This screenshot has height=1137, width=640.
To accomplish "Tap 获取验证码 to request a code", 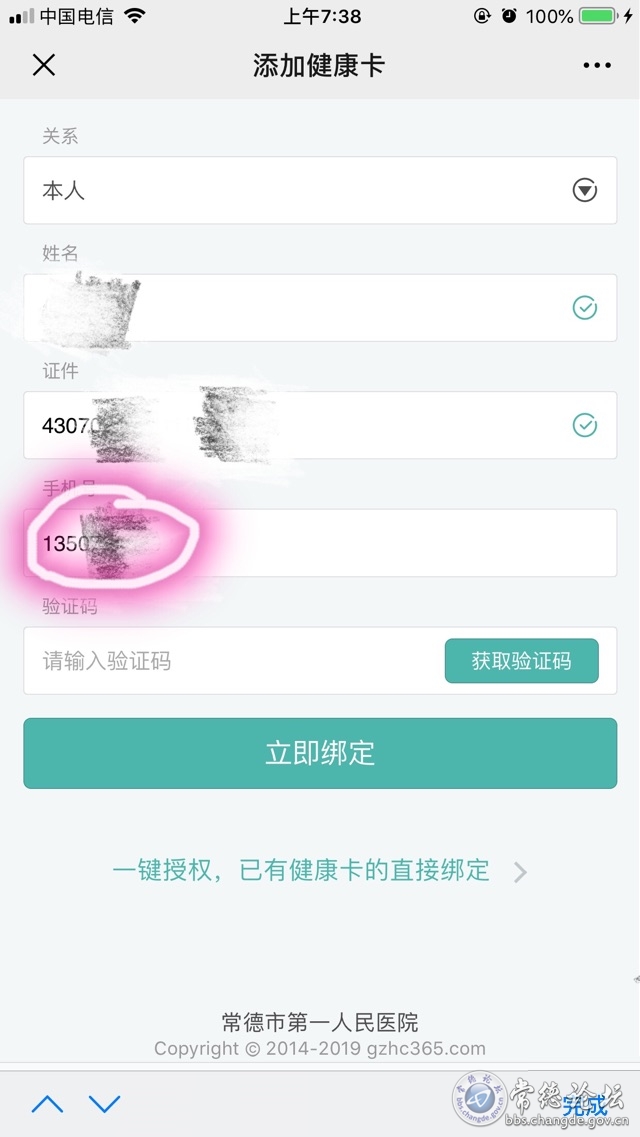I will [x=521, y=661].
